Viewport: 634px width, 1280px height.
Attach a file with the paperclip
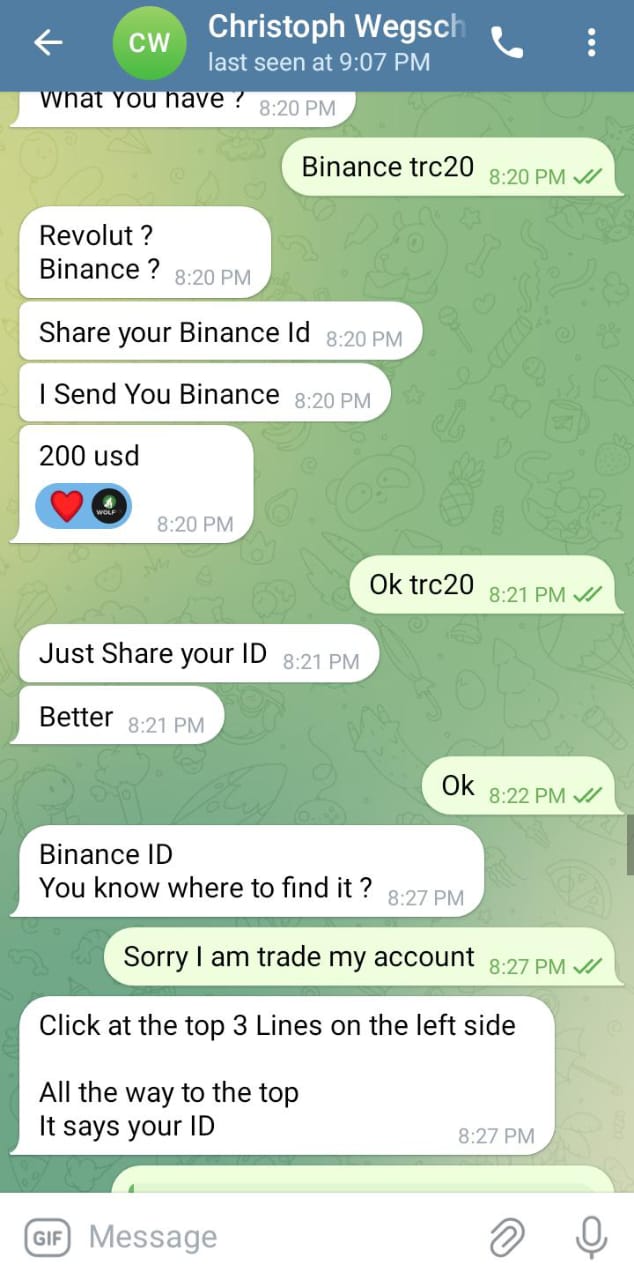507,1238
